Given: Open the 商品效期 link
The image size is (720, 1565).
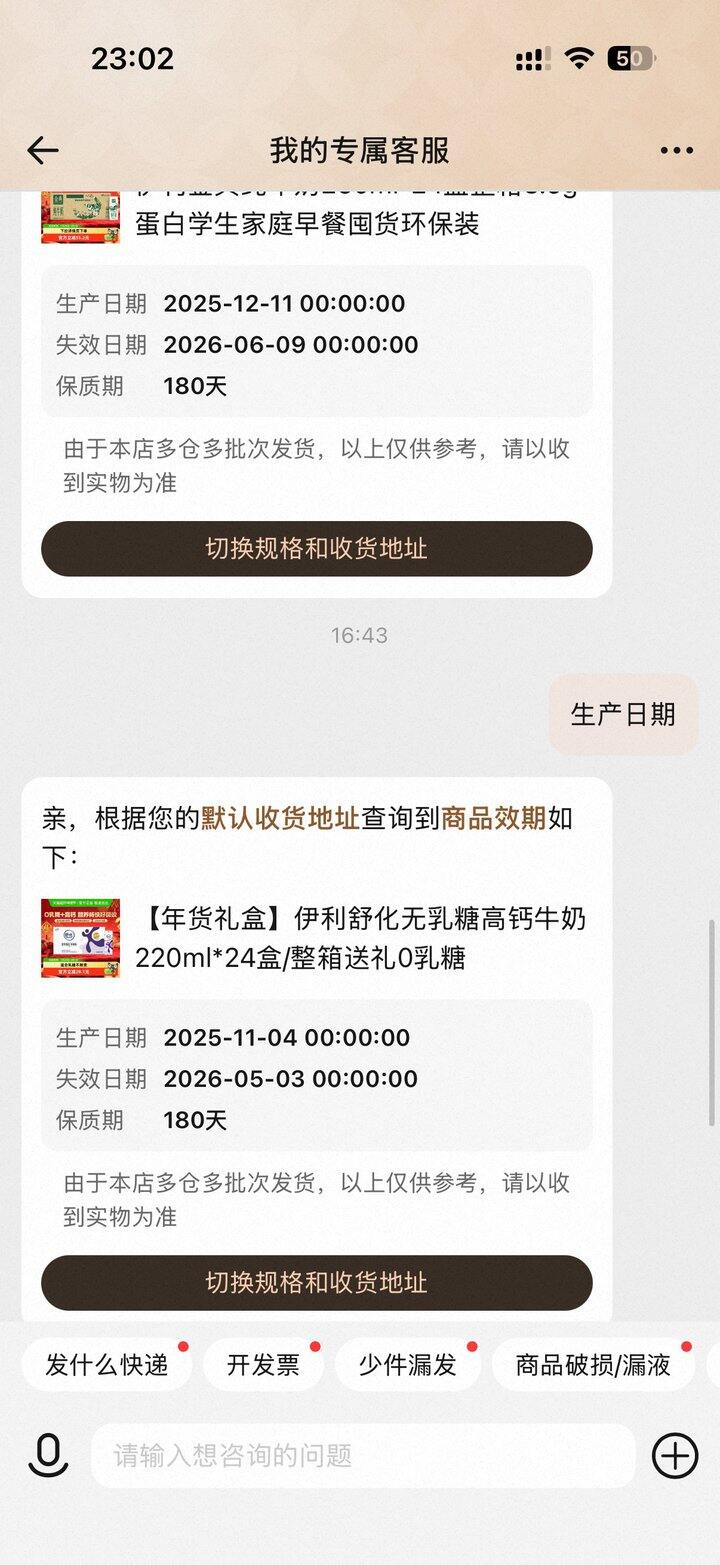Looking at the screenshot, I should 494,818.
